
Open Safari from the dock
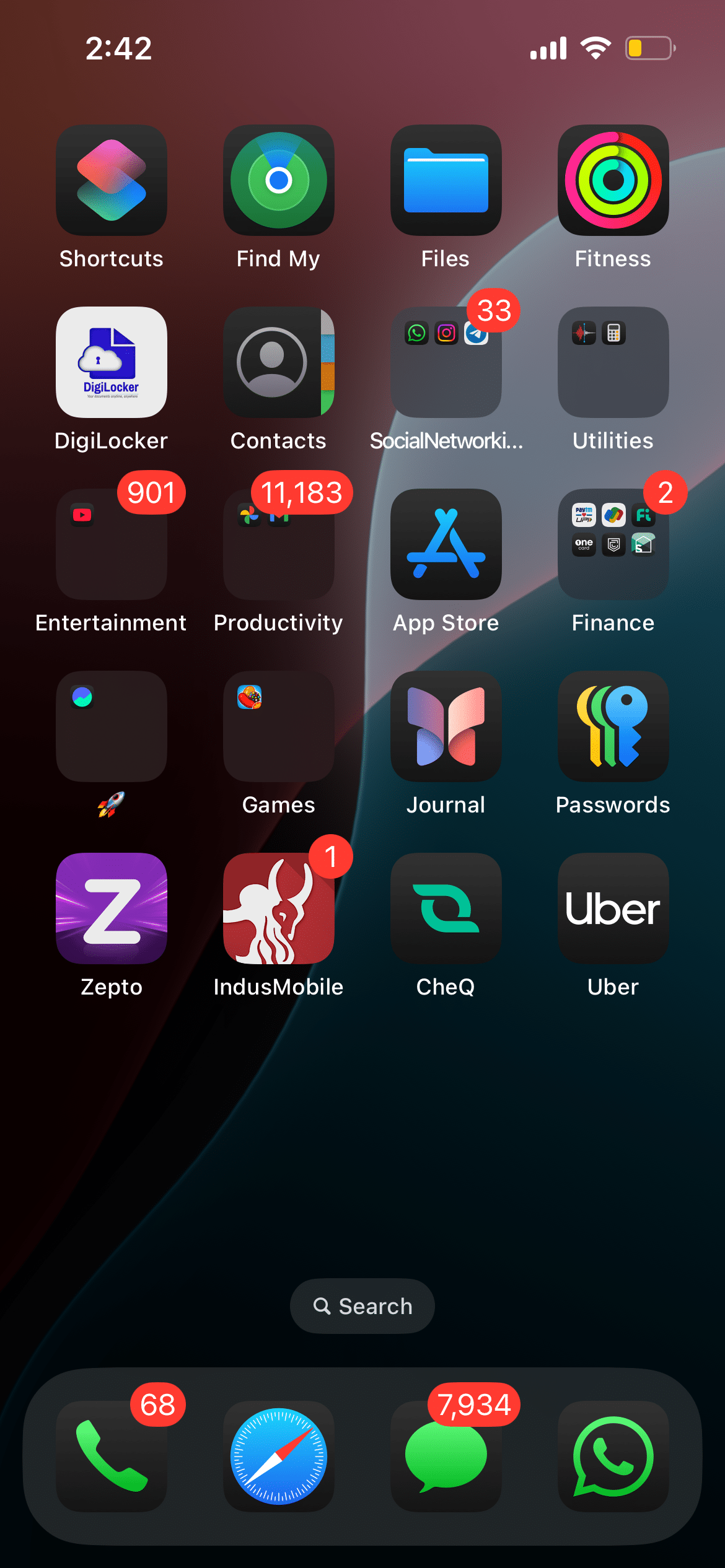point(279,1457)
